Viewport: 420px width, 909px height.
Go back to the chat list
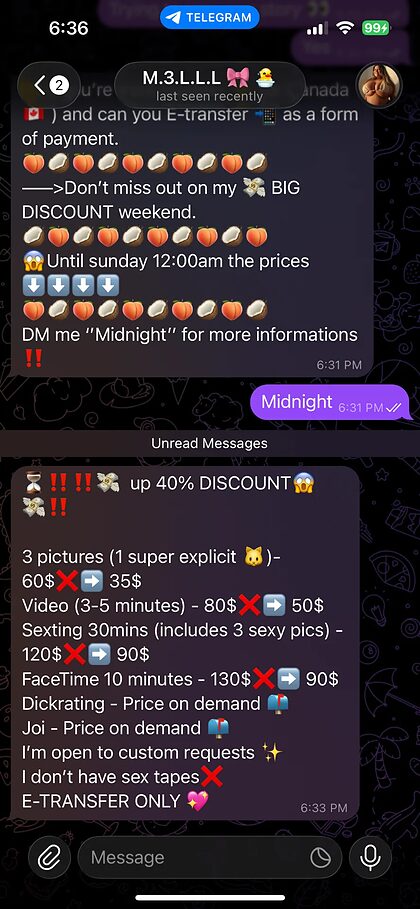[50, 86]
